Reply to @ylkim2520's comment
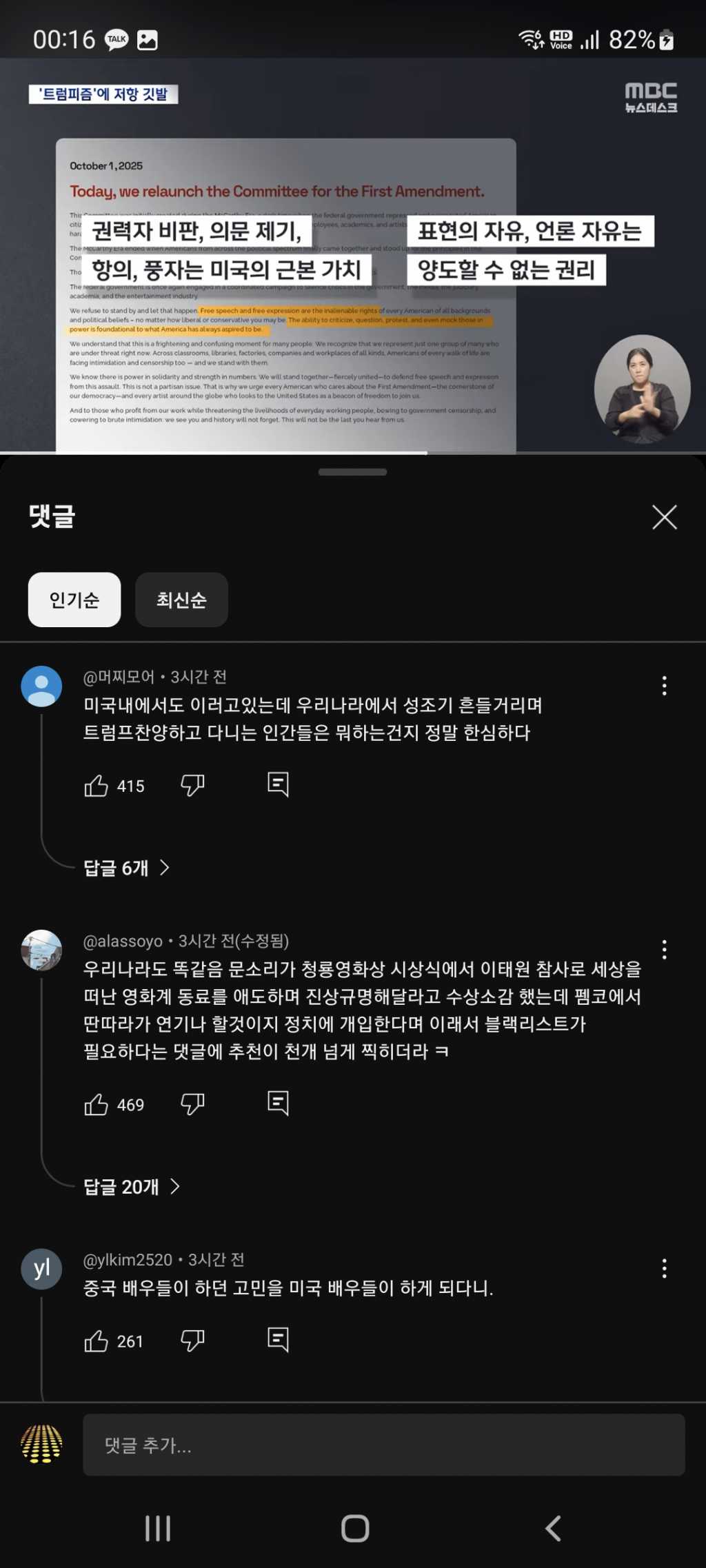This screenshot has height=1568, width=706. [278, 1340]
